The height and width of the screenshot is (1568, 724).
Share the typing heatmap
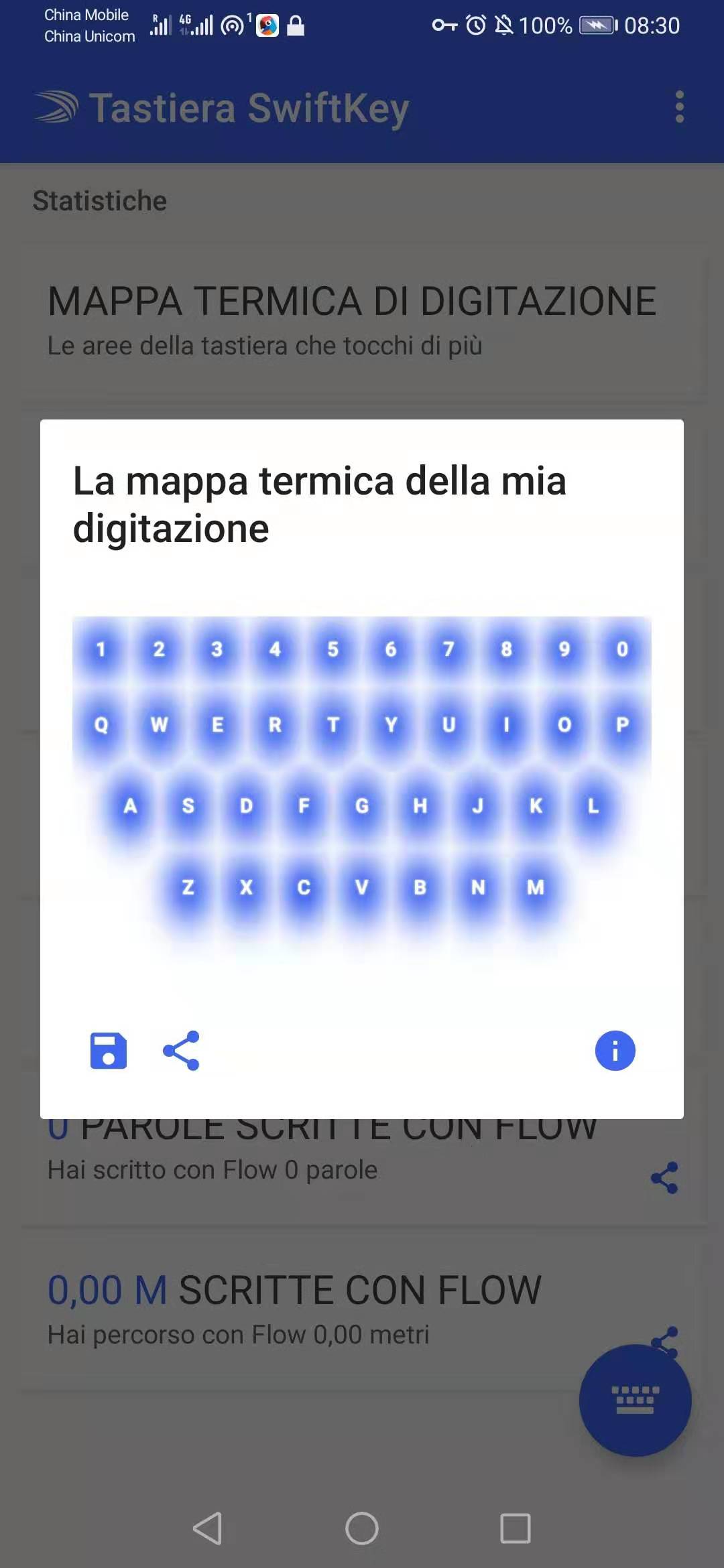[x=182, y=1050]
